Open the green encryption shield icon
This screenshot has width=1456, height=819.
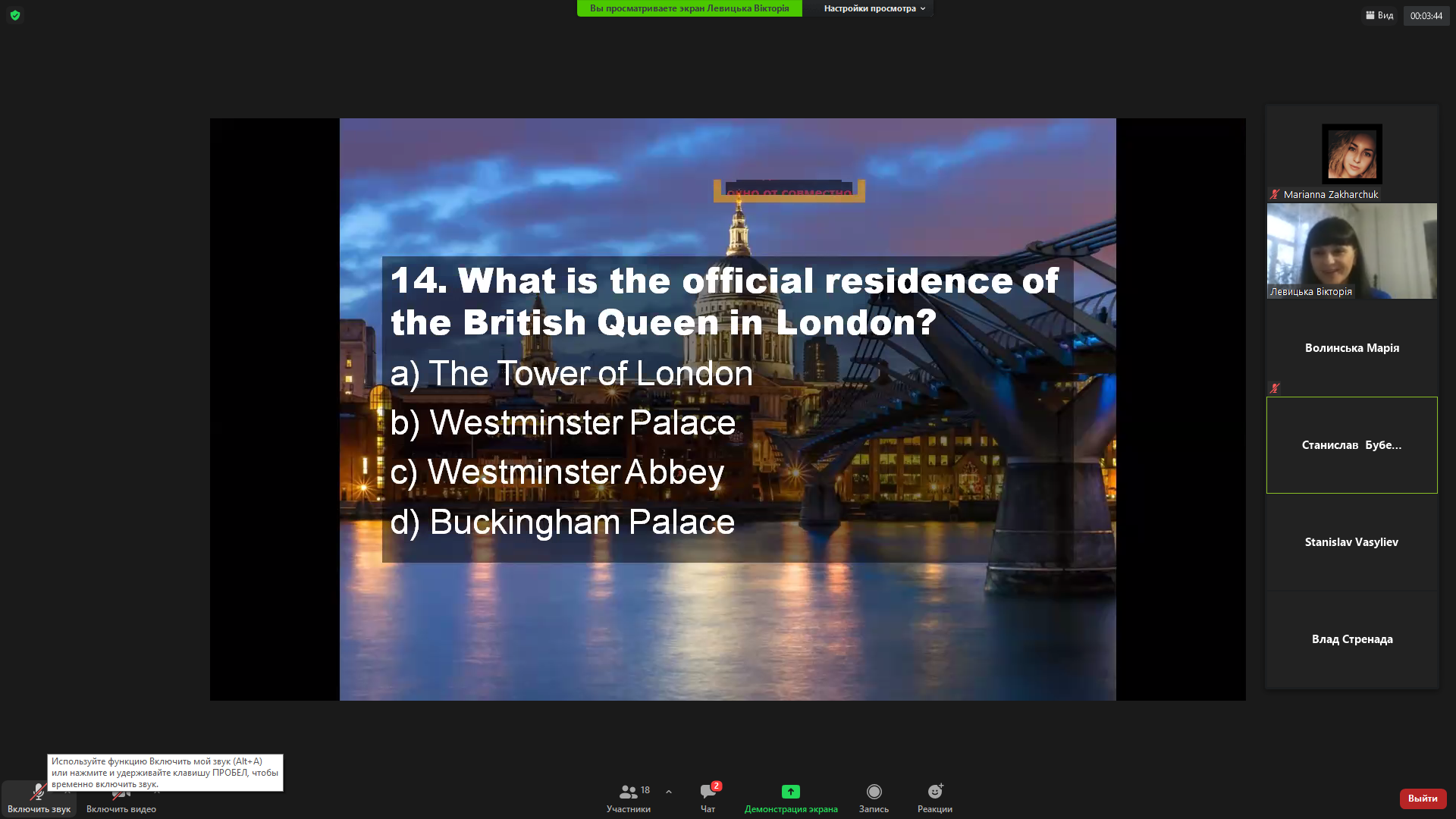(x=15, y=15)
